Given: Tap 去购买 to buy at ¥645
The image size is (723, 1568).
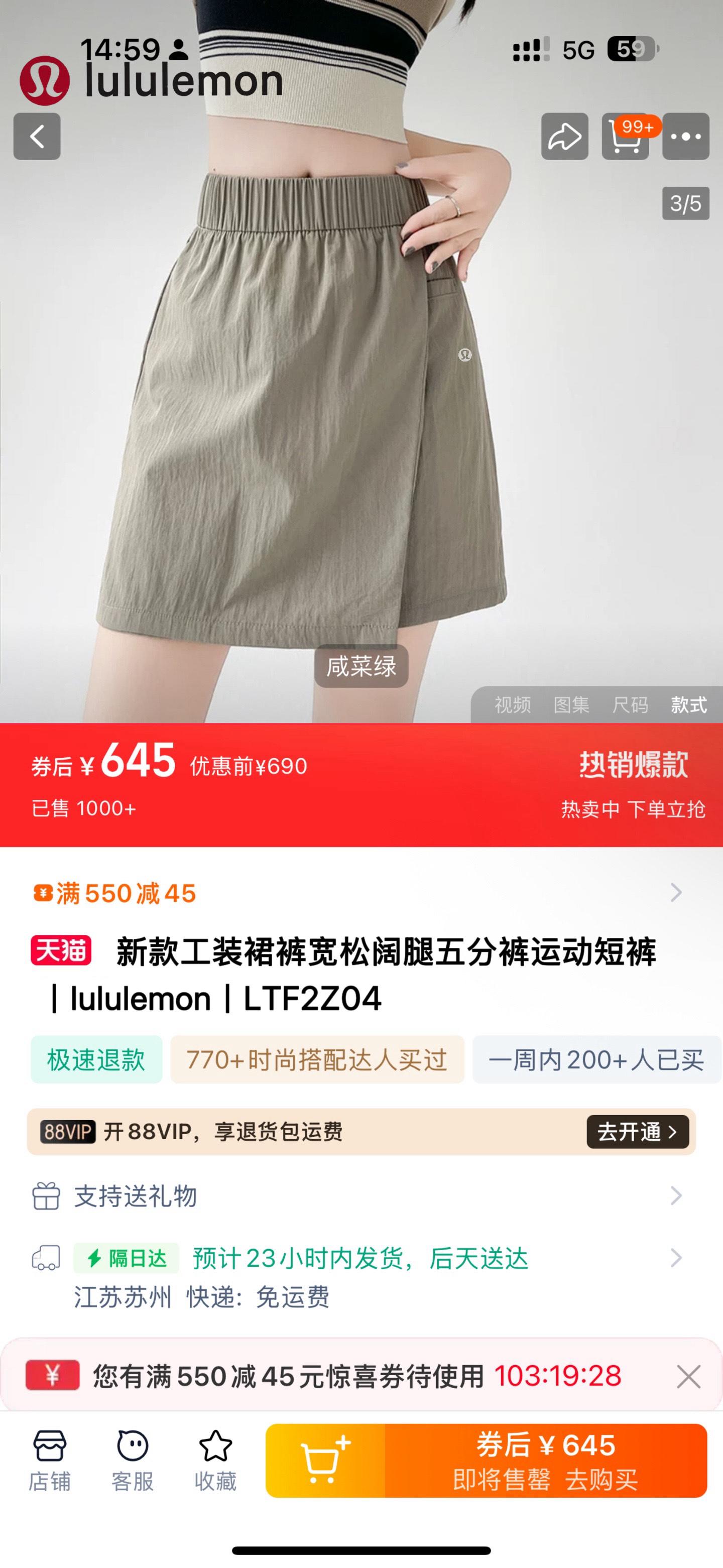Looking at the screenshot, I should pos(545,1460).
